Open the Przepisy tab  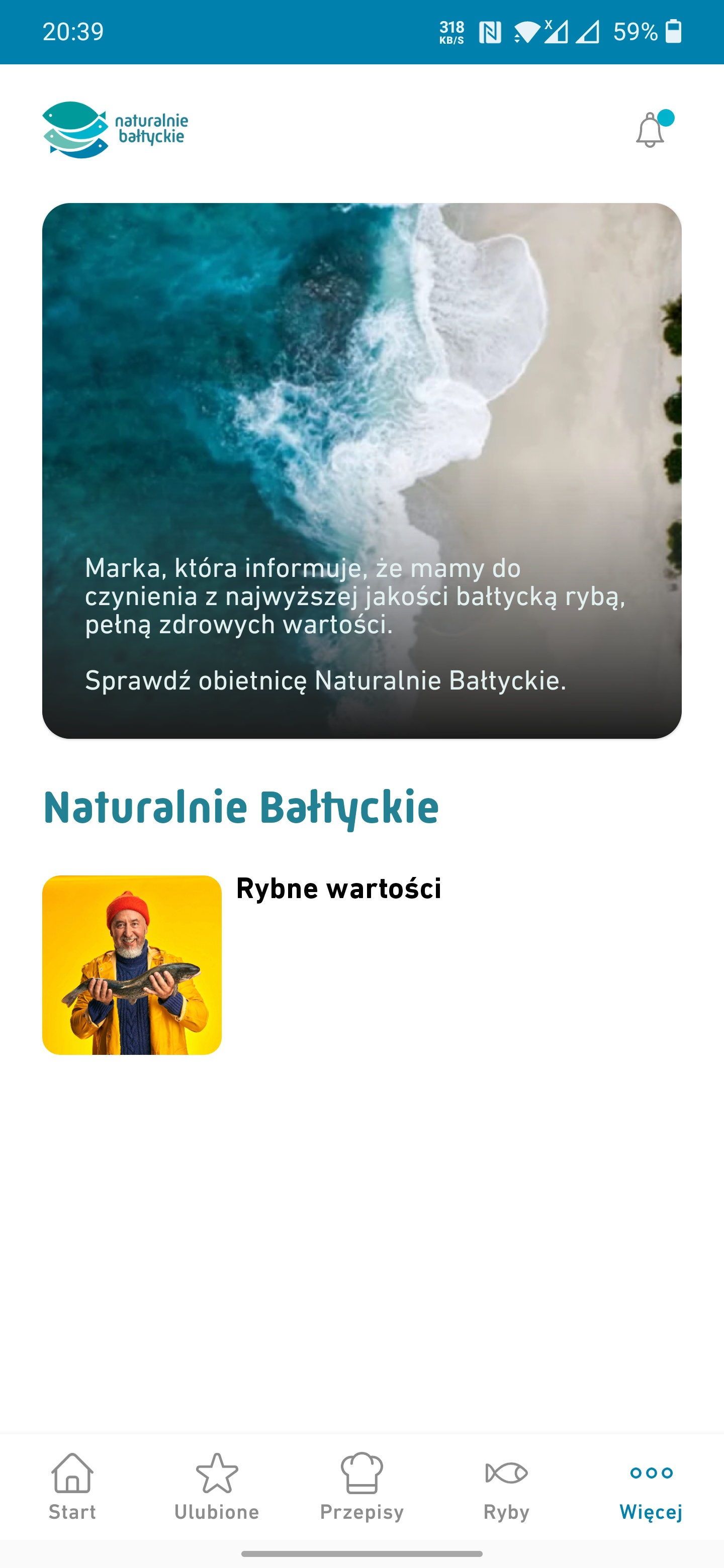[x=361, y=1486]
